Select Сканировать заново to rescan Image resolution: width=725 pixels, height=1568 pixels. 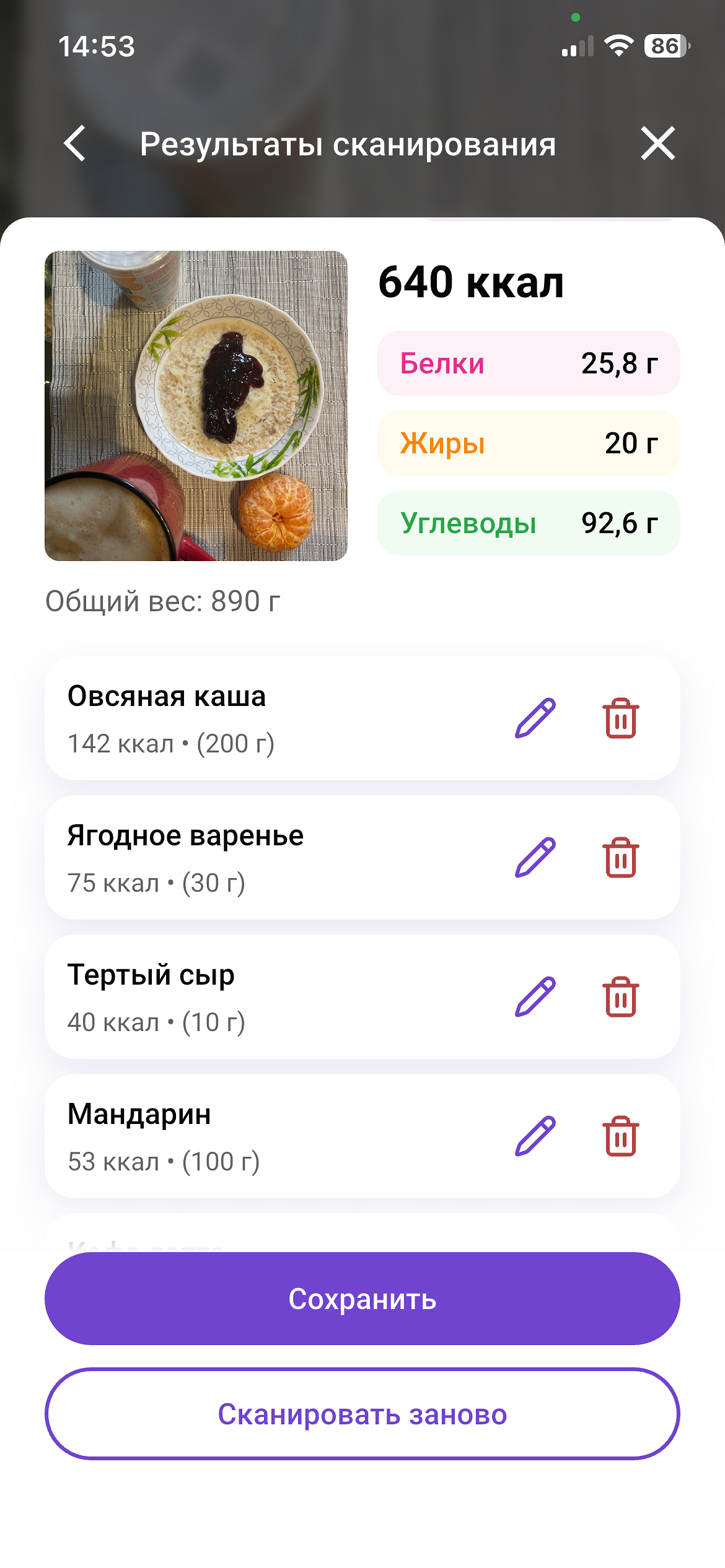[362, 1414]
